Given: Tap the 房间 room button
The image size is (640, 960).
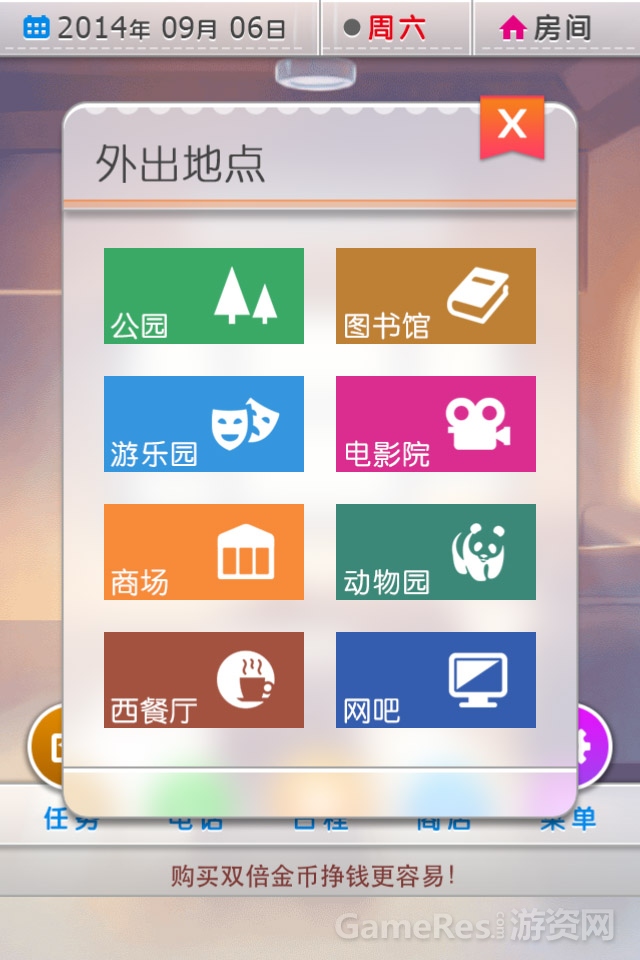Looking at the screenshot, I should tap(546, 28).
